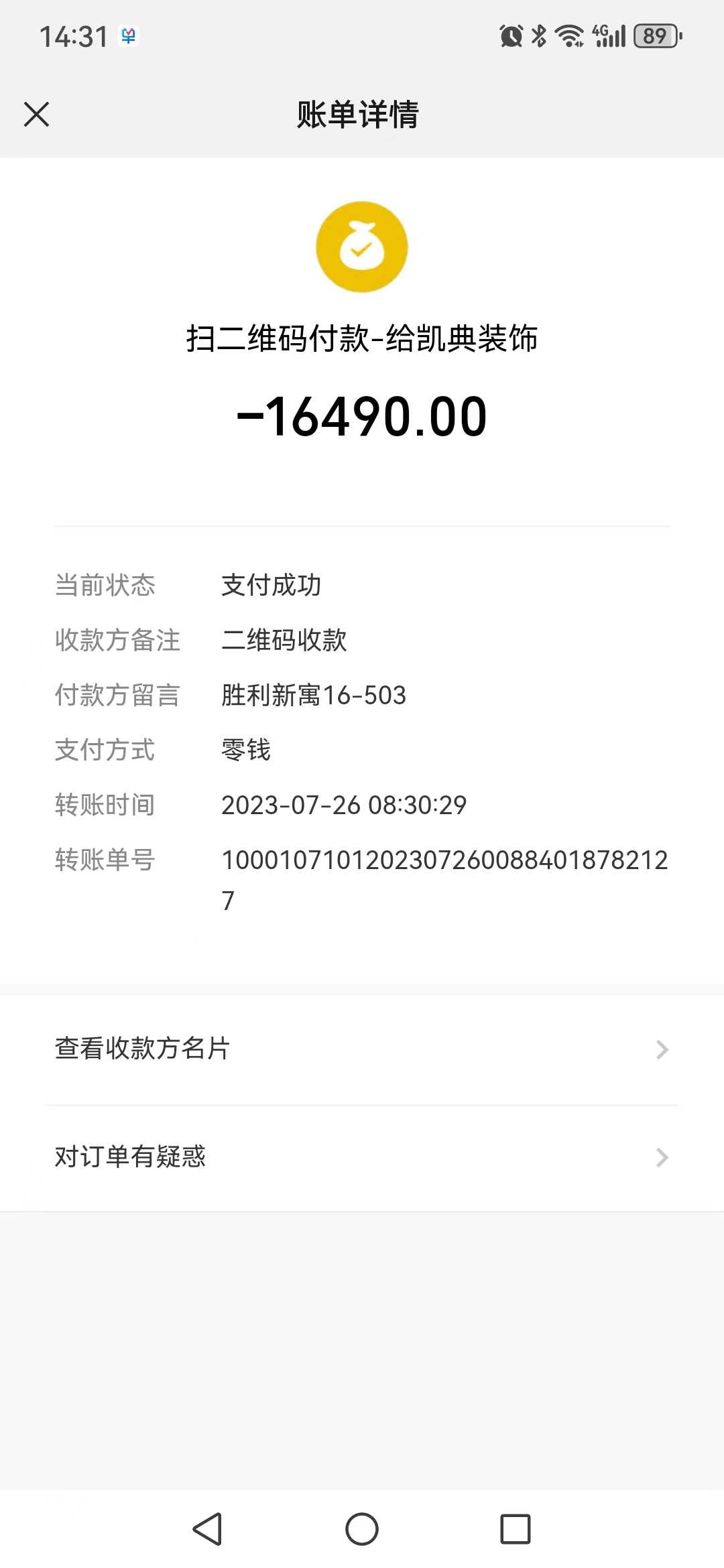Open 查看收款方名片 payee card

[362, 1049]
